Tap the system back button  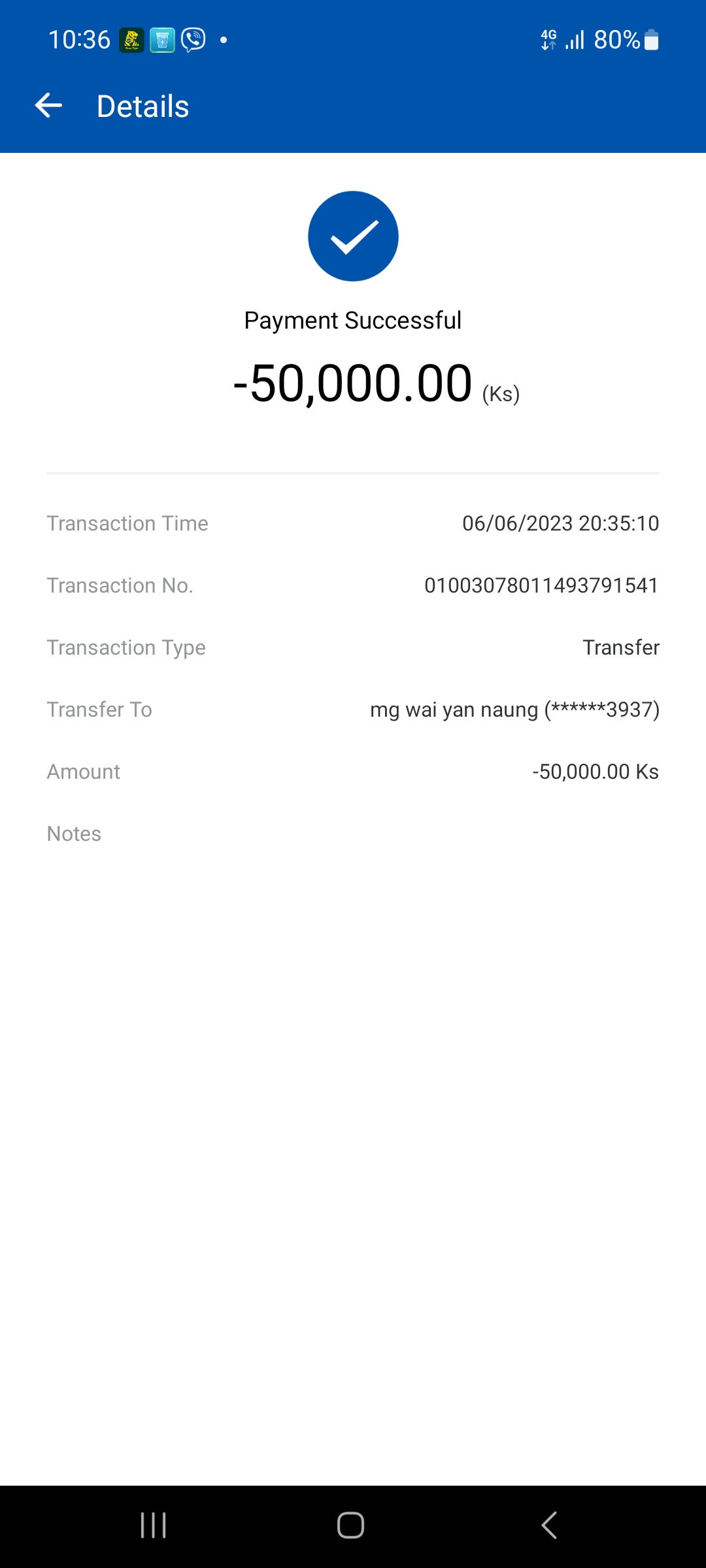(549, 1526)
